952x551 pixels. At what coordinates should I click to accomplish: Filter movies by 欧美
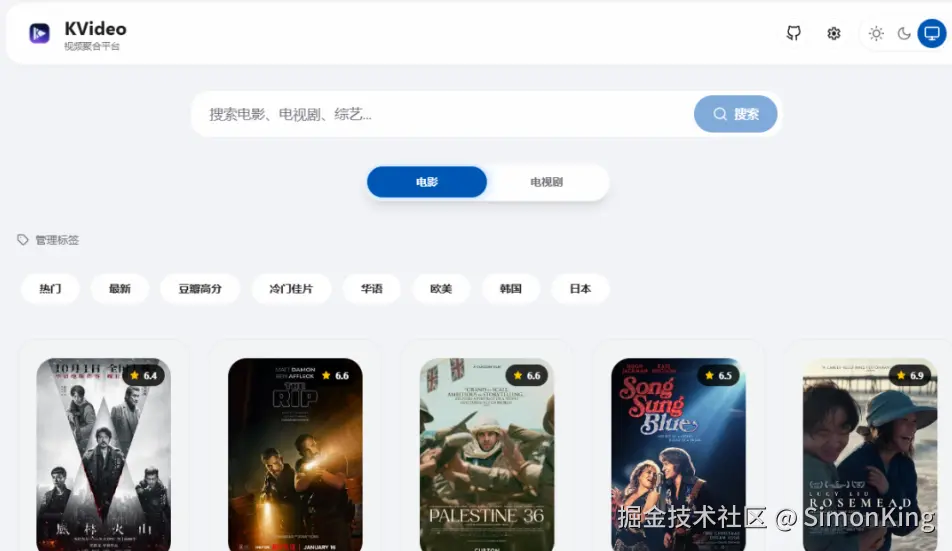point(441,289)
